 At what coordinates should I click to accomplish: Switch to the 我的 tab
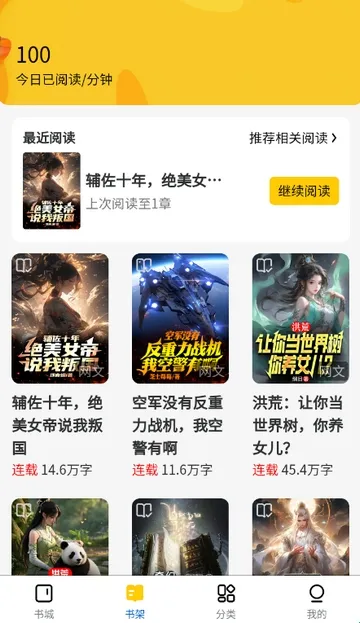pyautogui.click(x=316, y=601)
